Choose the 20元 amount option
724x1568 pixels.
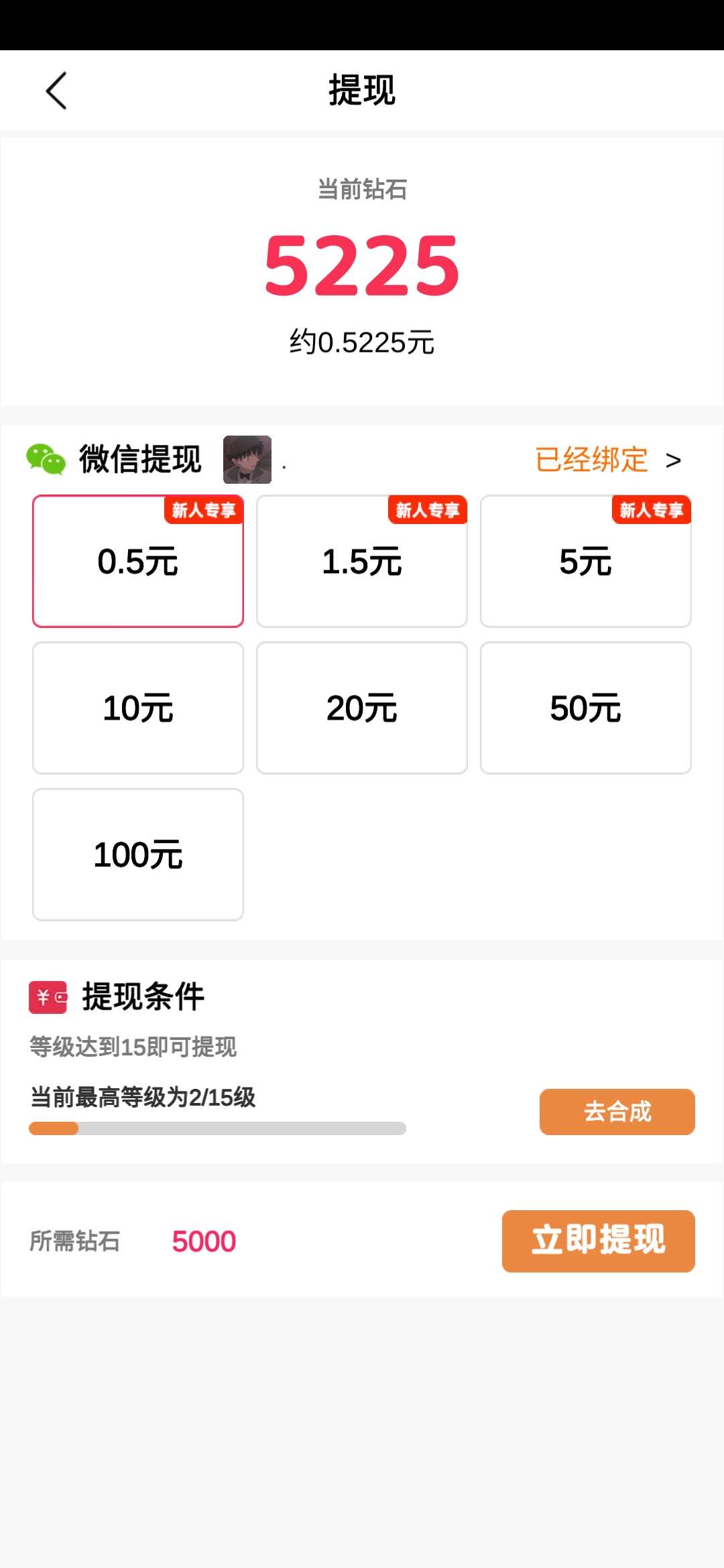pyautogui.click(x=362, y=708)
